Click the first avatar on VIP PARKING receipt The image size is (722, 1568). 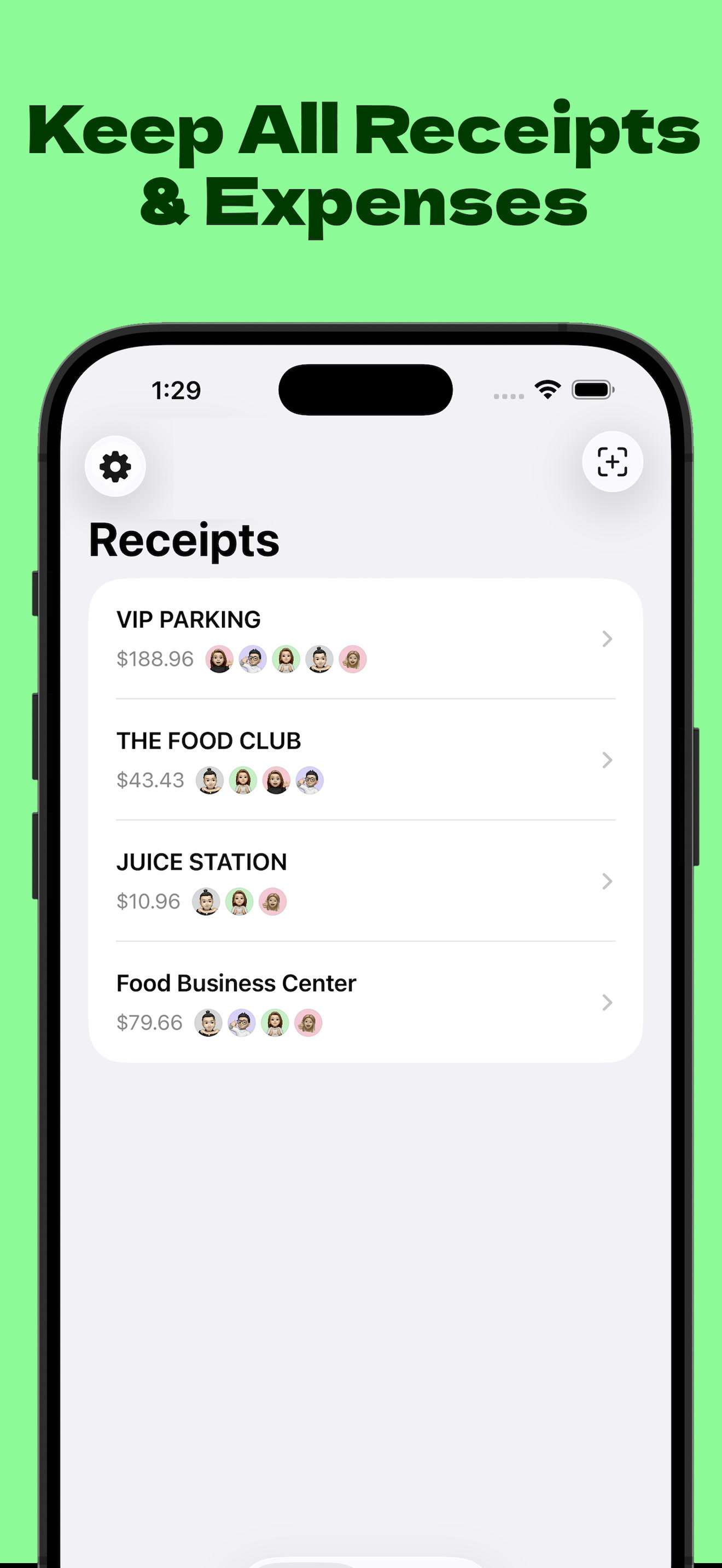coord(219,659)
